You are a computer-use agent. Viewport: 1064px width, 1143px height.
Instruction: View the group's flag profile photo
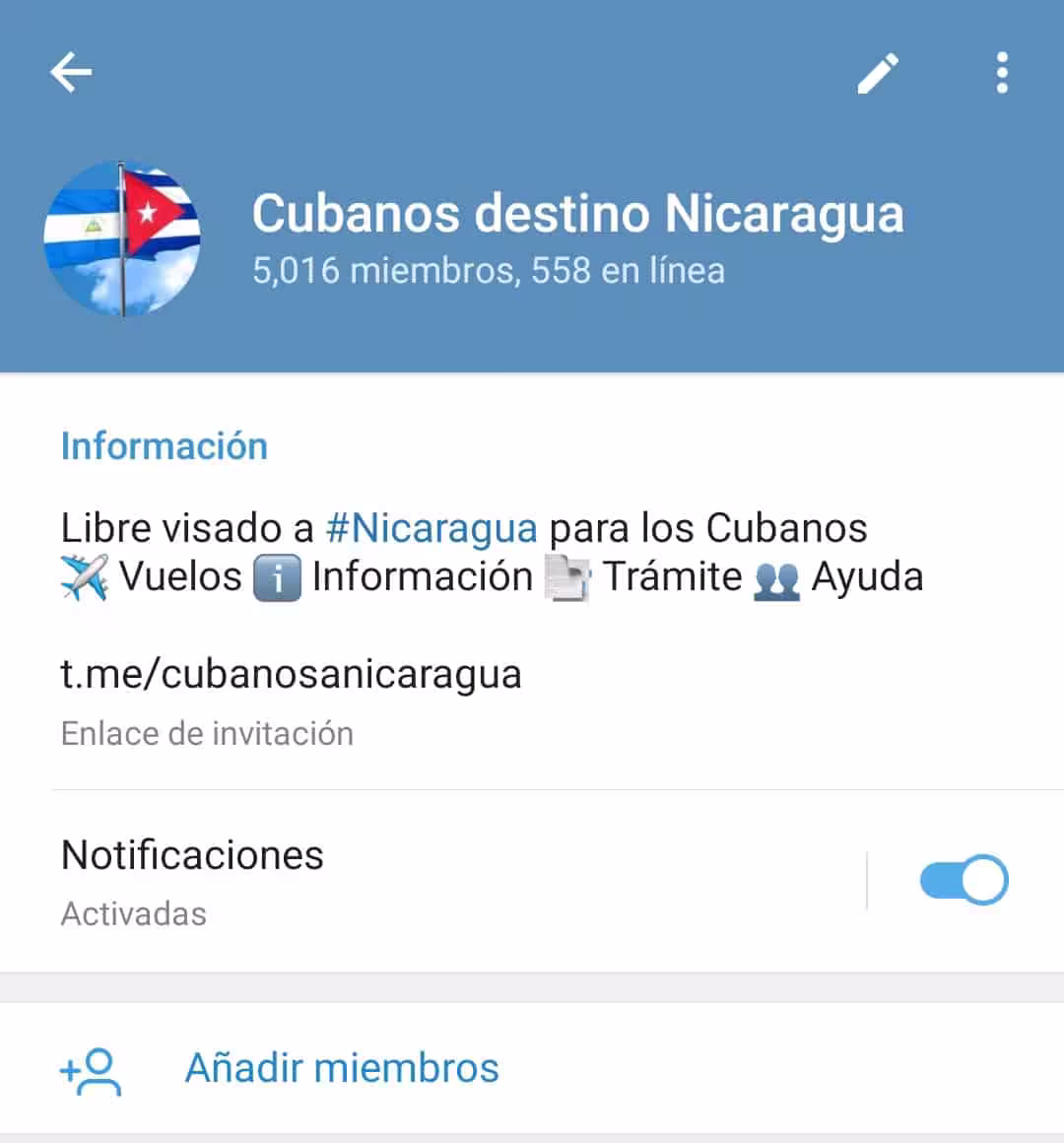pos(122,239)
